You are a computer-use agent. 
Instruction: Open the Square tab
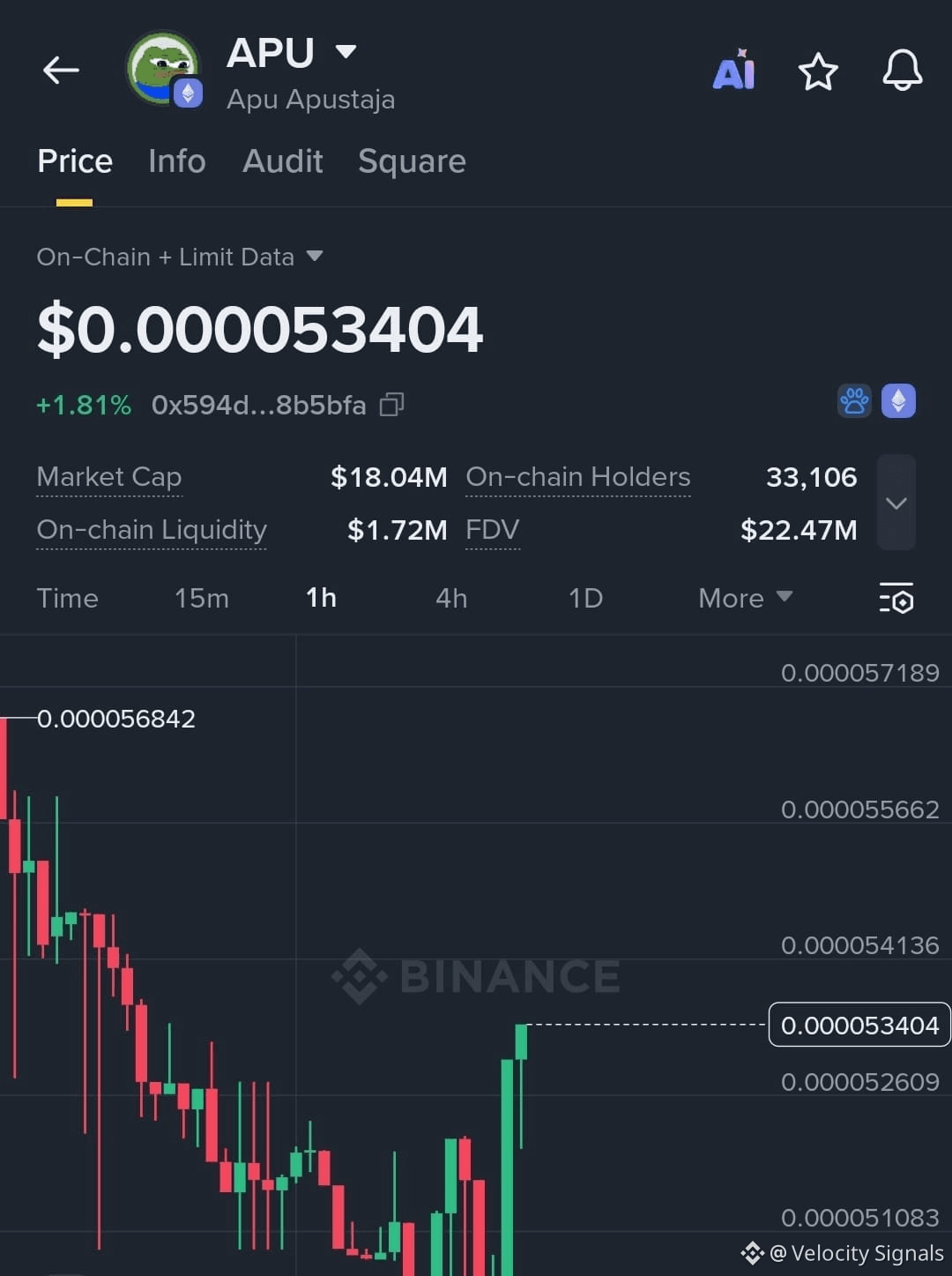point(412,161)
